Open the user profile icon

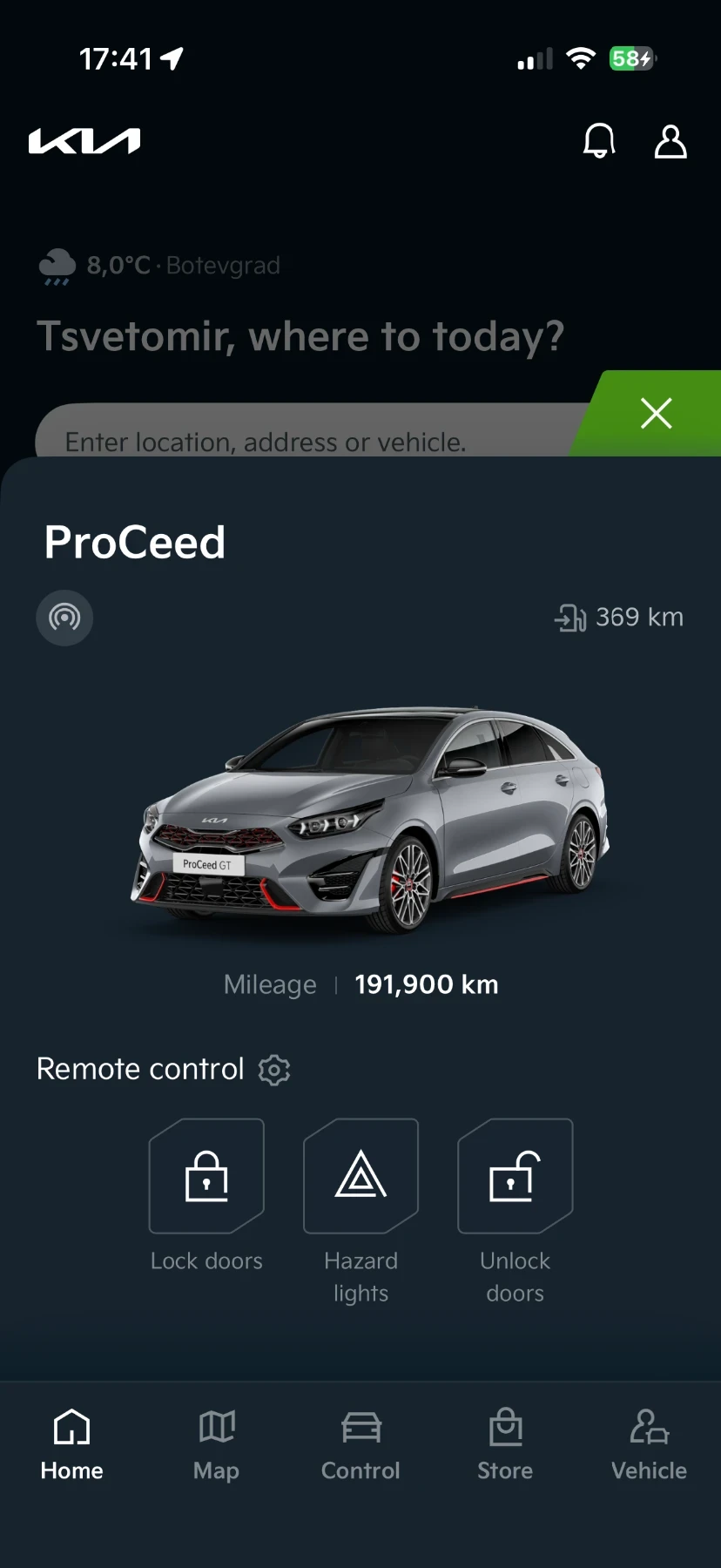pos(670,143)
